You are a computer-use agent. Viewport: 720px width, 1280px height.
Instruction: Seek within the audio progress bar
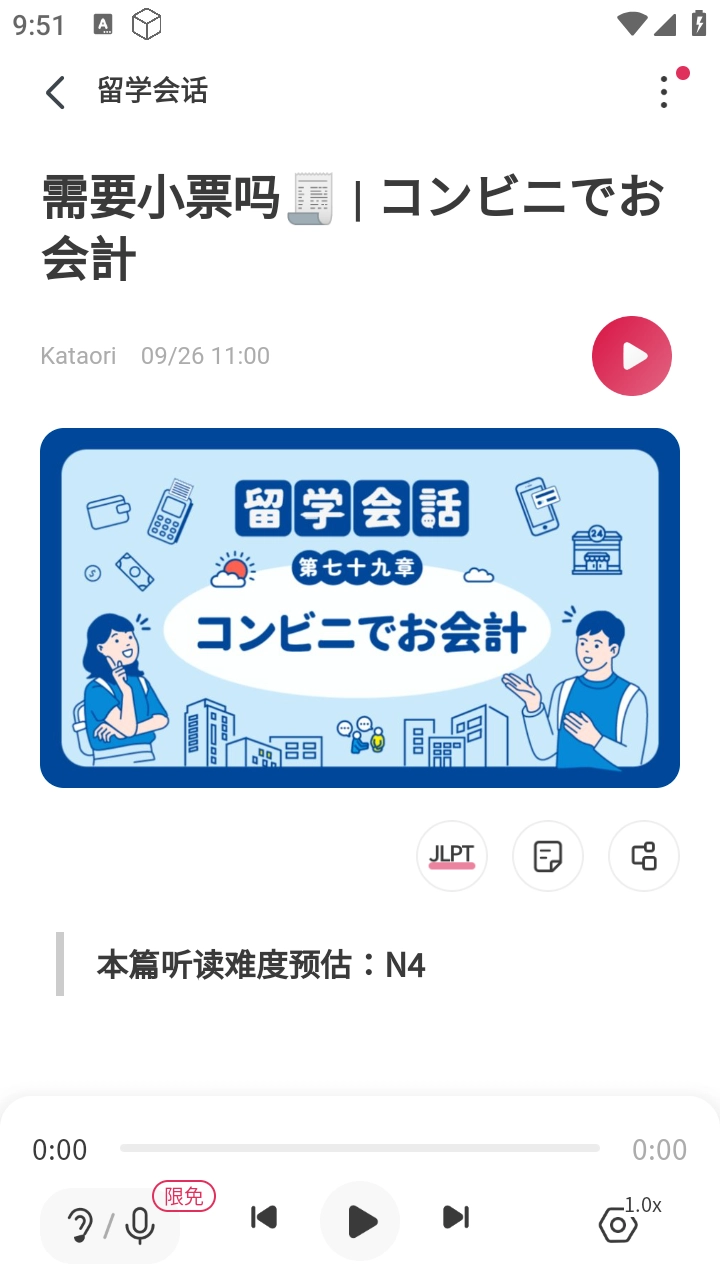pos(360,1148)
